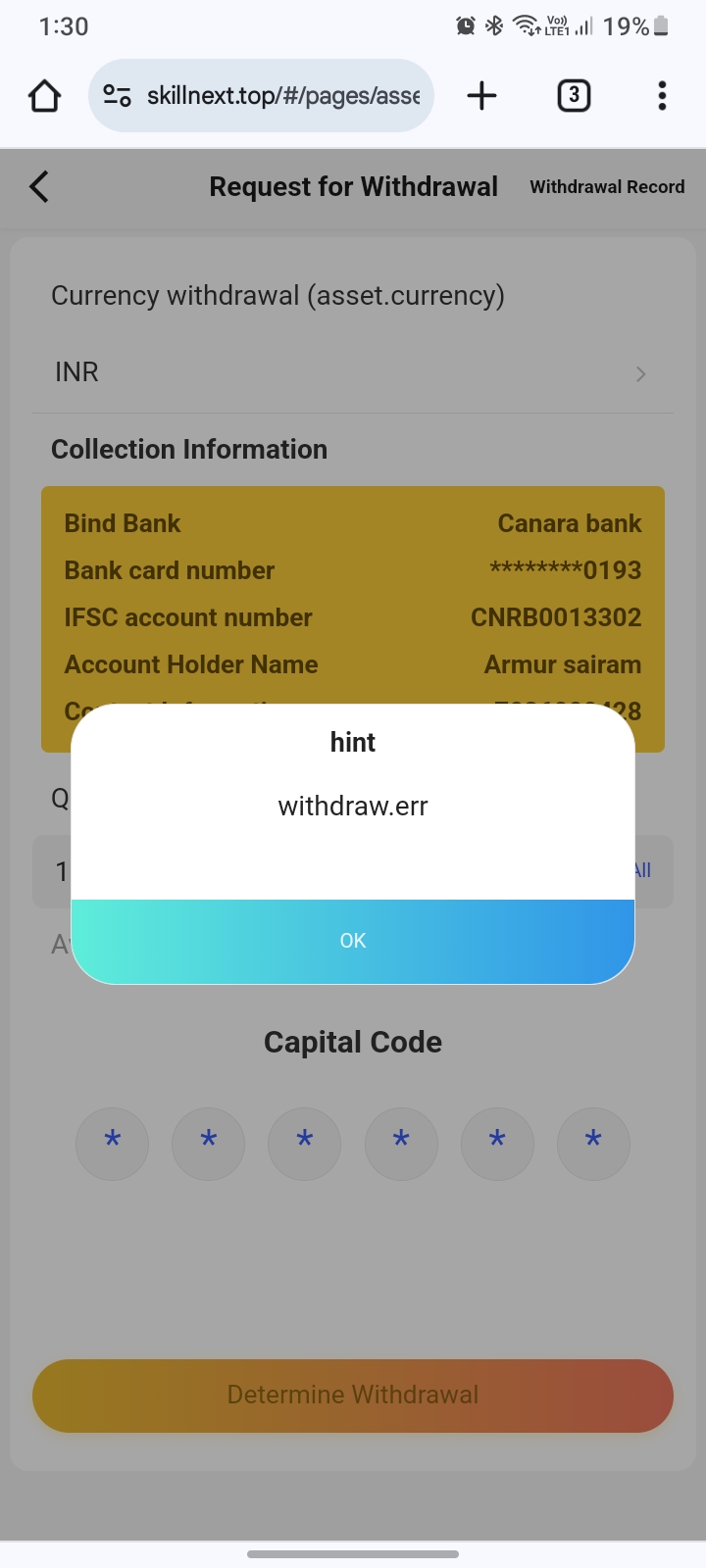The height and width of the screenshot is (1568, 706).
Task: Open Withdrawal Record
Action: [607, 186]
